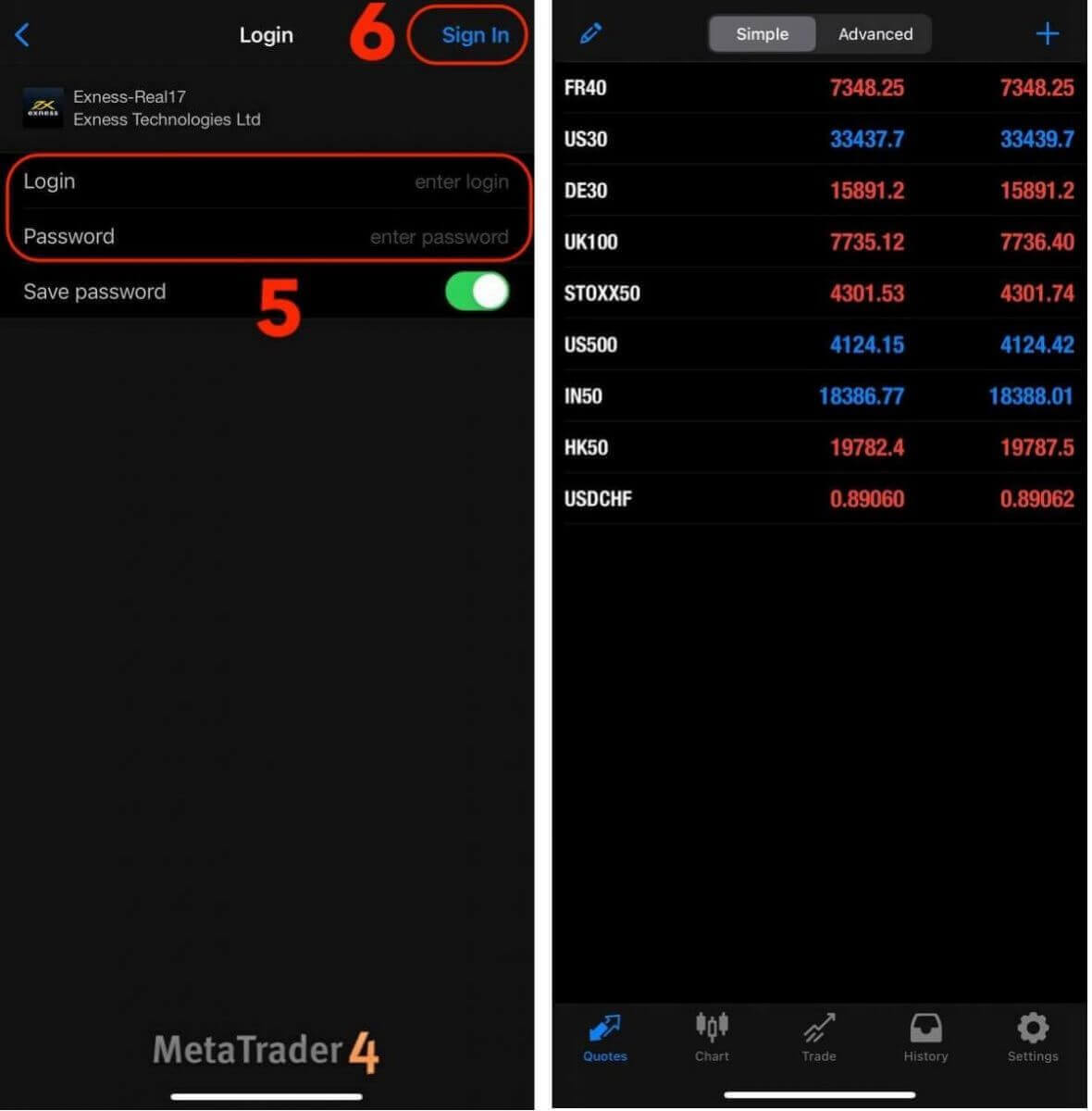This screenshot has height=1111, width=1092.
Task: Click the Login input field
Action: pos(268,181)
